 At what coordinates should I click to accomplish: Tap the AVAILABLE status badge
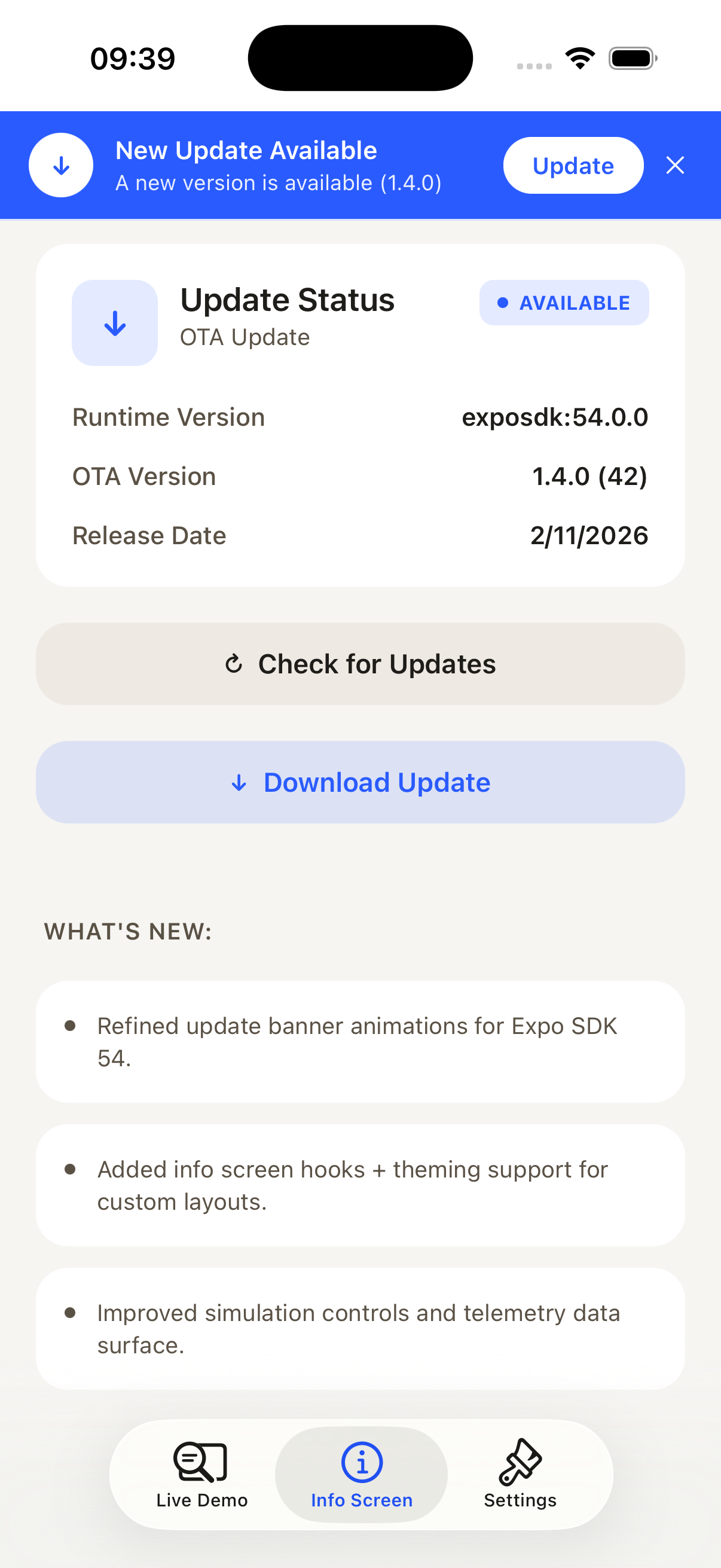pos(563,303)
